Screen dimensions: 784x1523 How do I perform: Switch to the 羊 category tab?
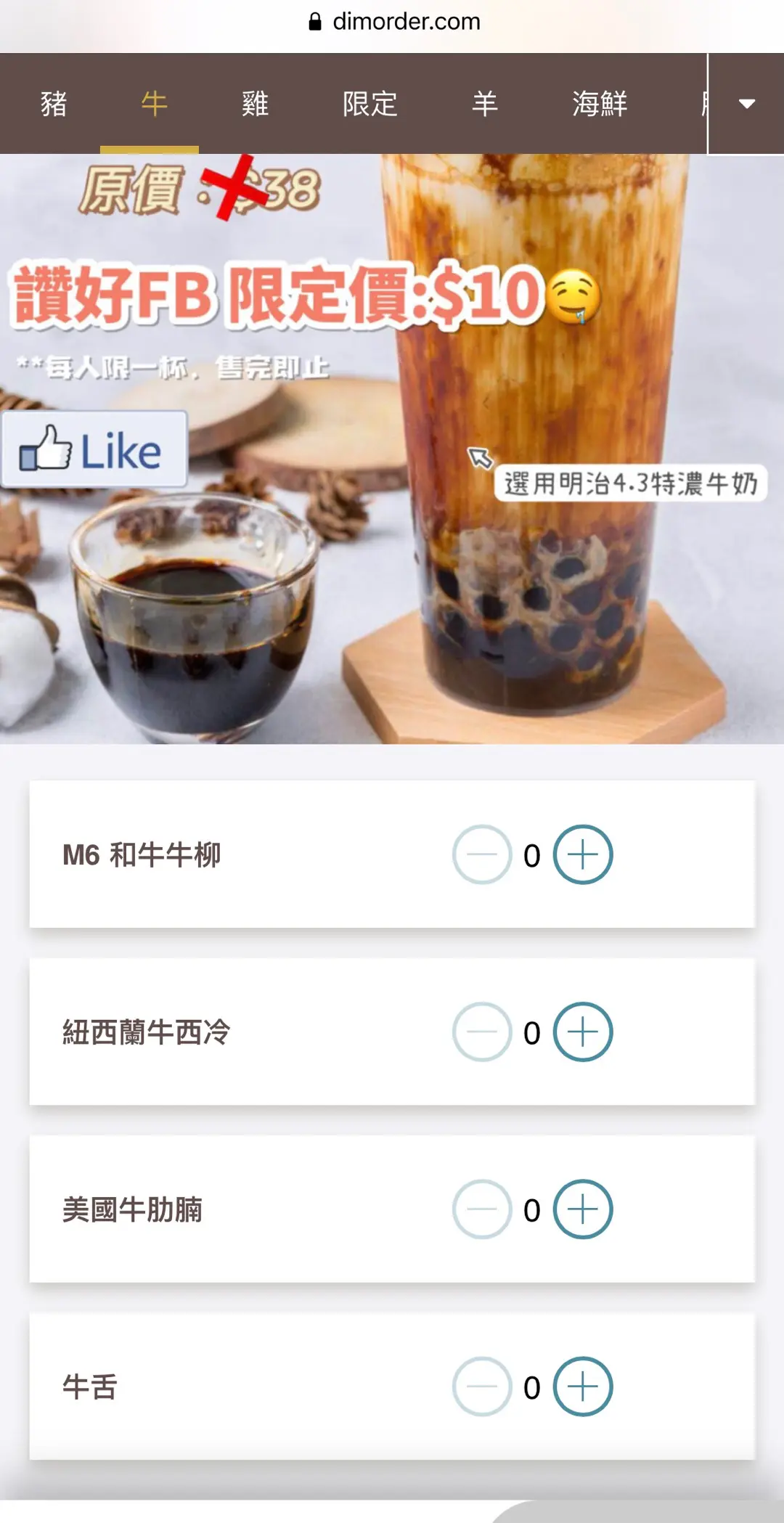(484, 104)
